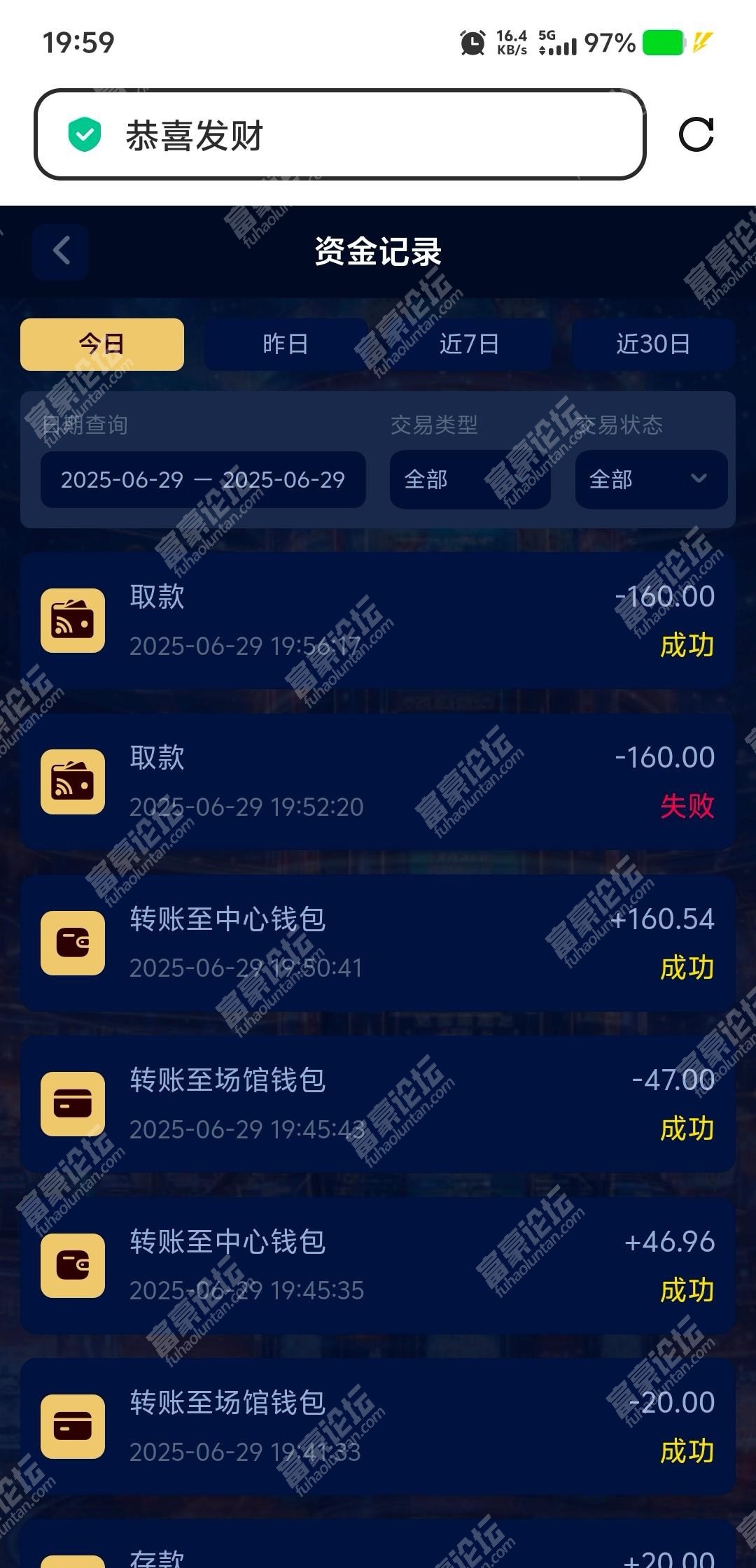View the +160.54 转账至中心钱包 record

click(378, 943)
